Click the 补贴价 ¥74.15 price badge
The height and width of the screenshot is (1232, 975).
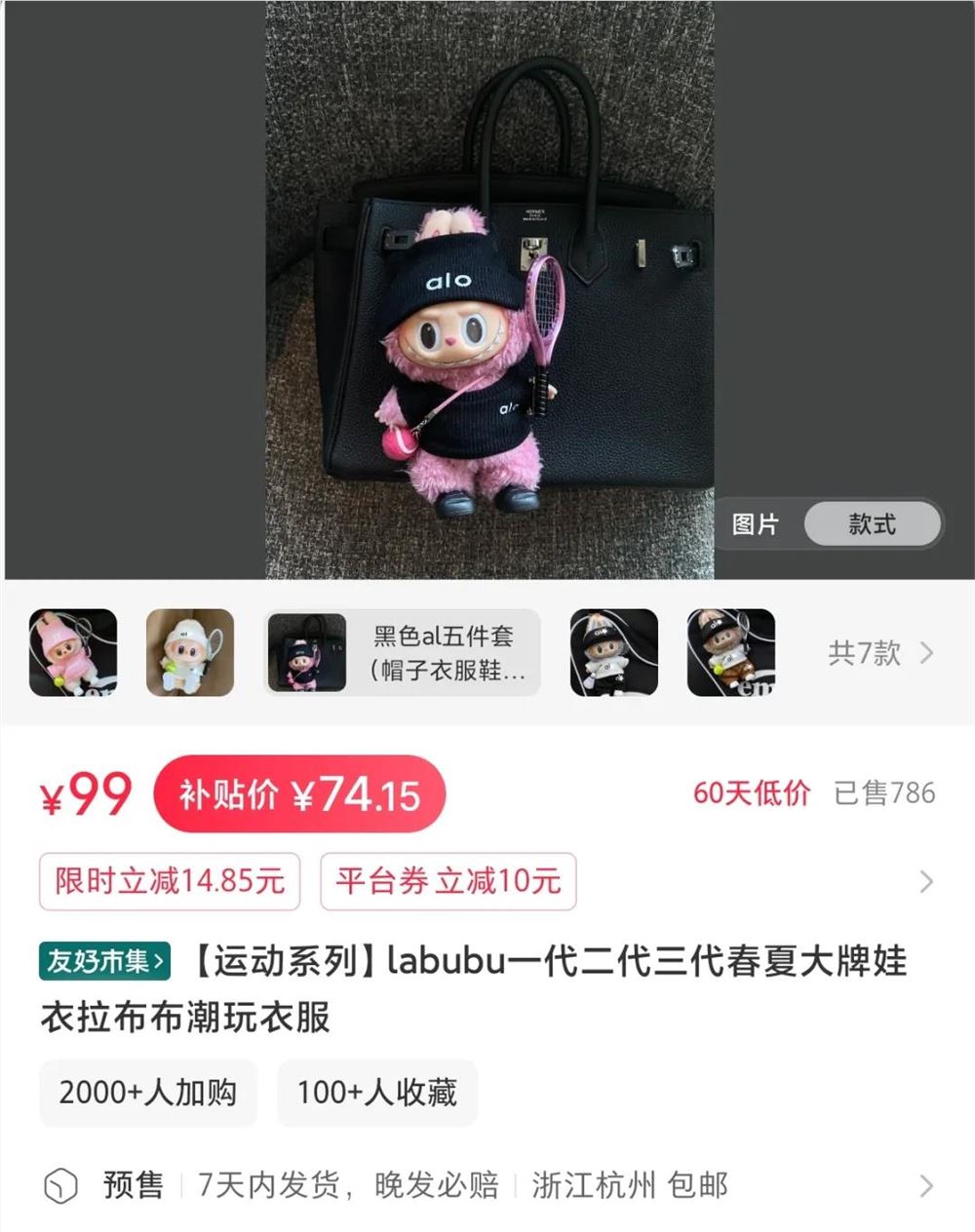coord(300,794)
